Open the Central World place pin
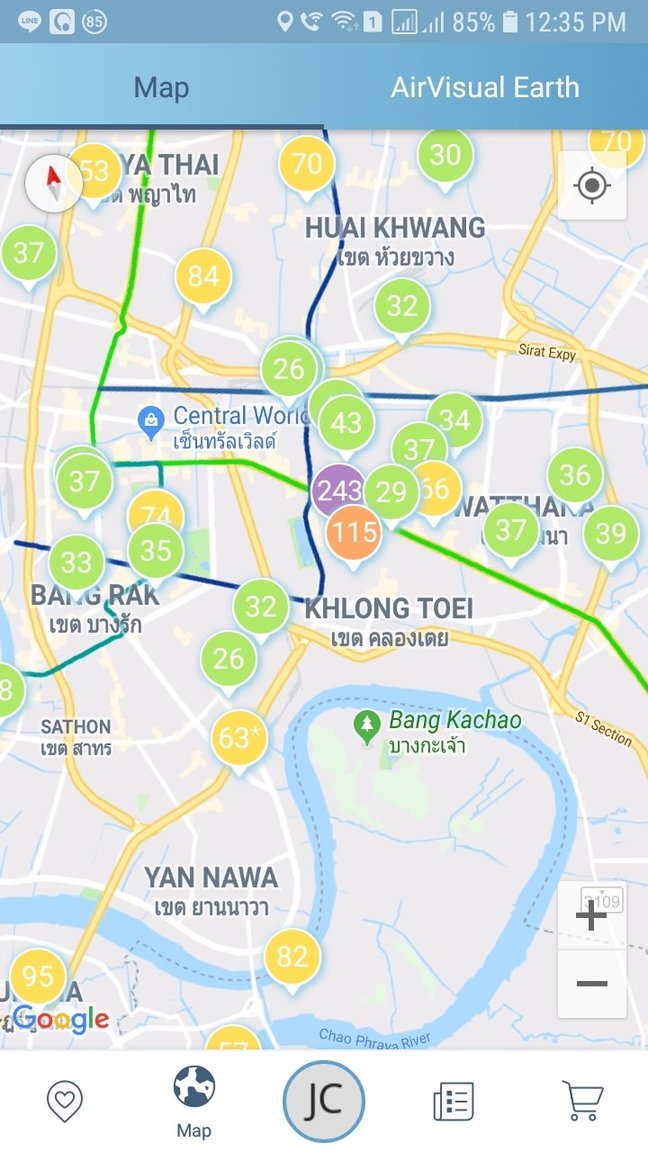The image size is (648, 1152). (151, 417)
